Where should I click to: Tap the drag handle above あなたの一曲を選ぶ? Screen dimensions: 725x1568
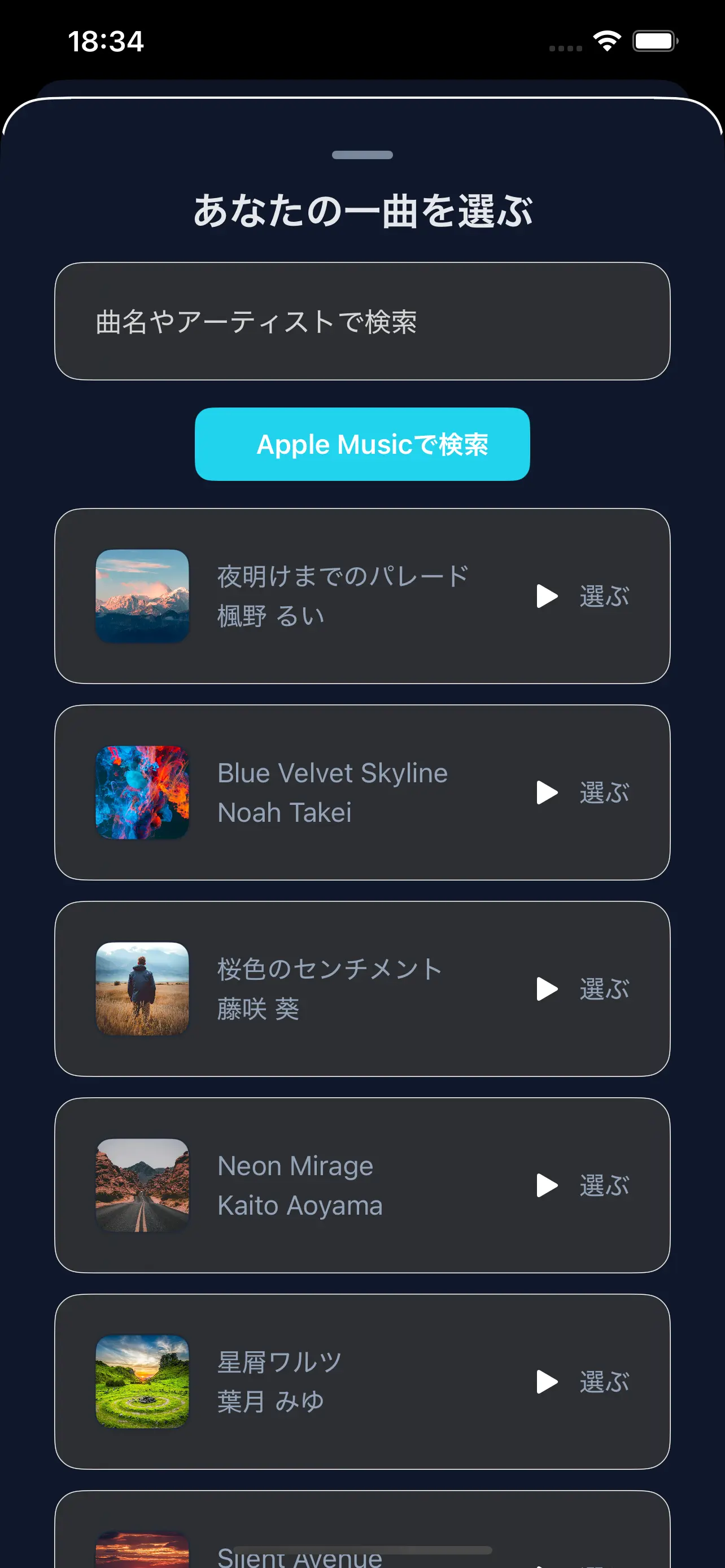[362, 155]
